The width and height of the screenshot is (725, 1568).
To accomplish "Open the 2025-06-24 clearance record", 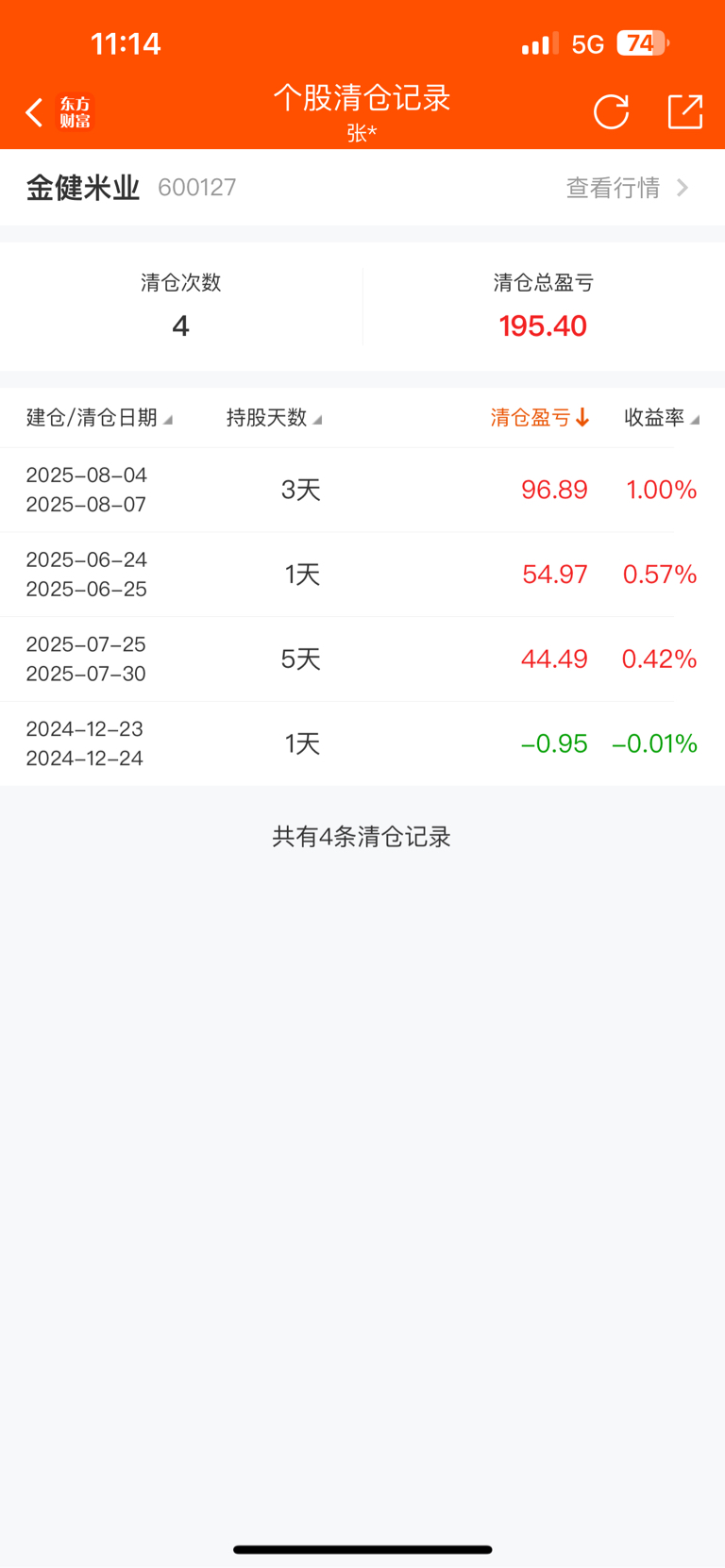I will click(362, 575).
